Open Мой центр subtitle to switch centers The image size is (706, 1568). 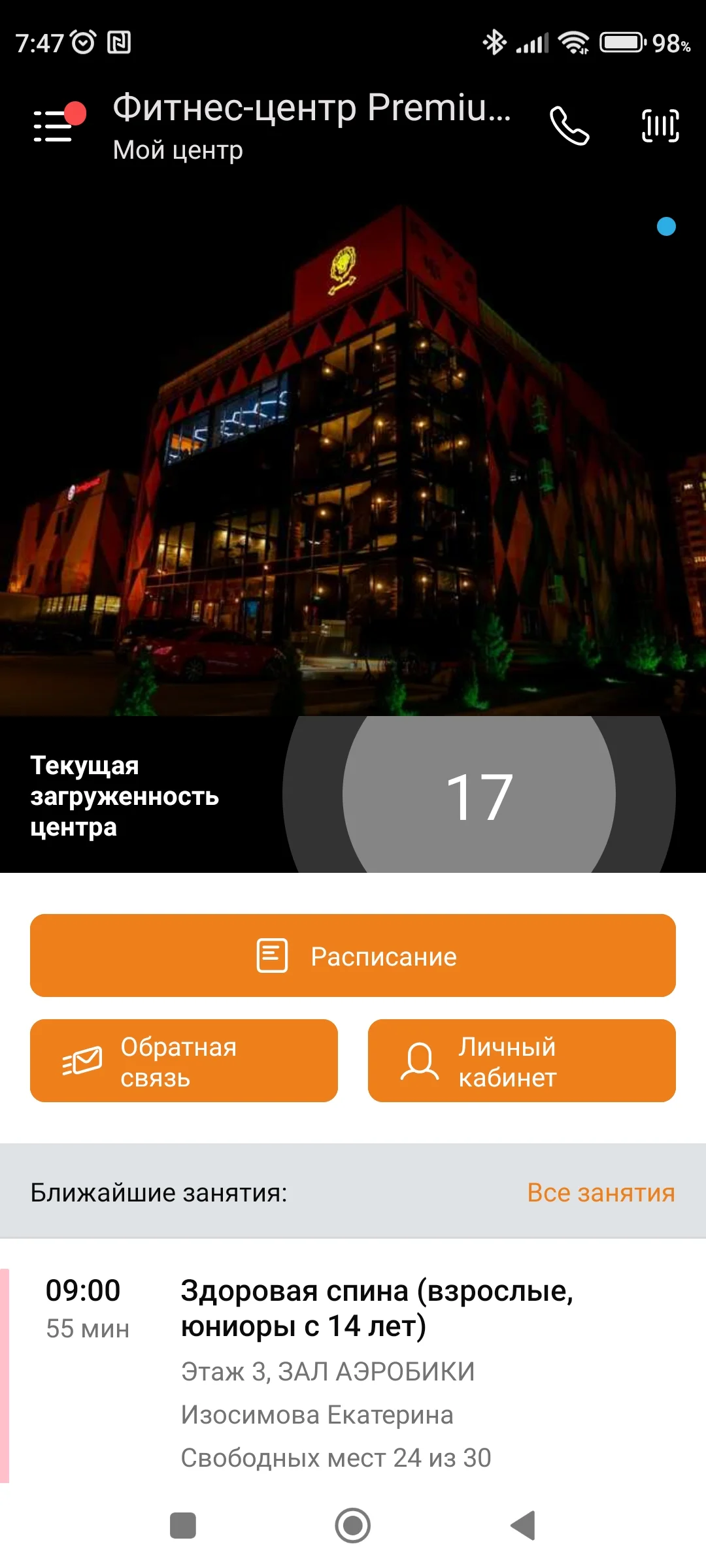pyautogui.click(x=176, y=149)
